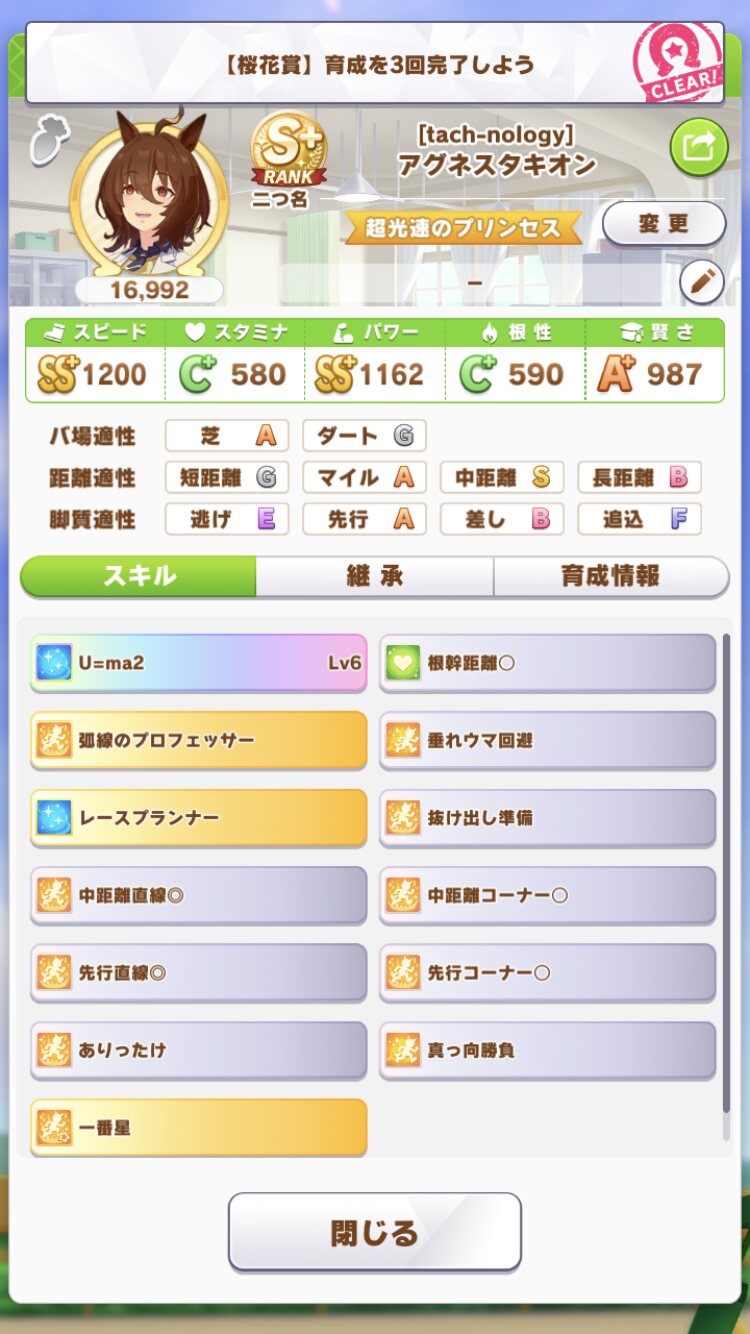Select the 中距離コーナー○ skill

(547, 895)
